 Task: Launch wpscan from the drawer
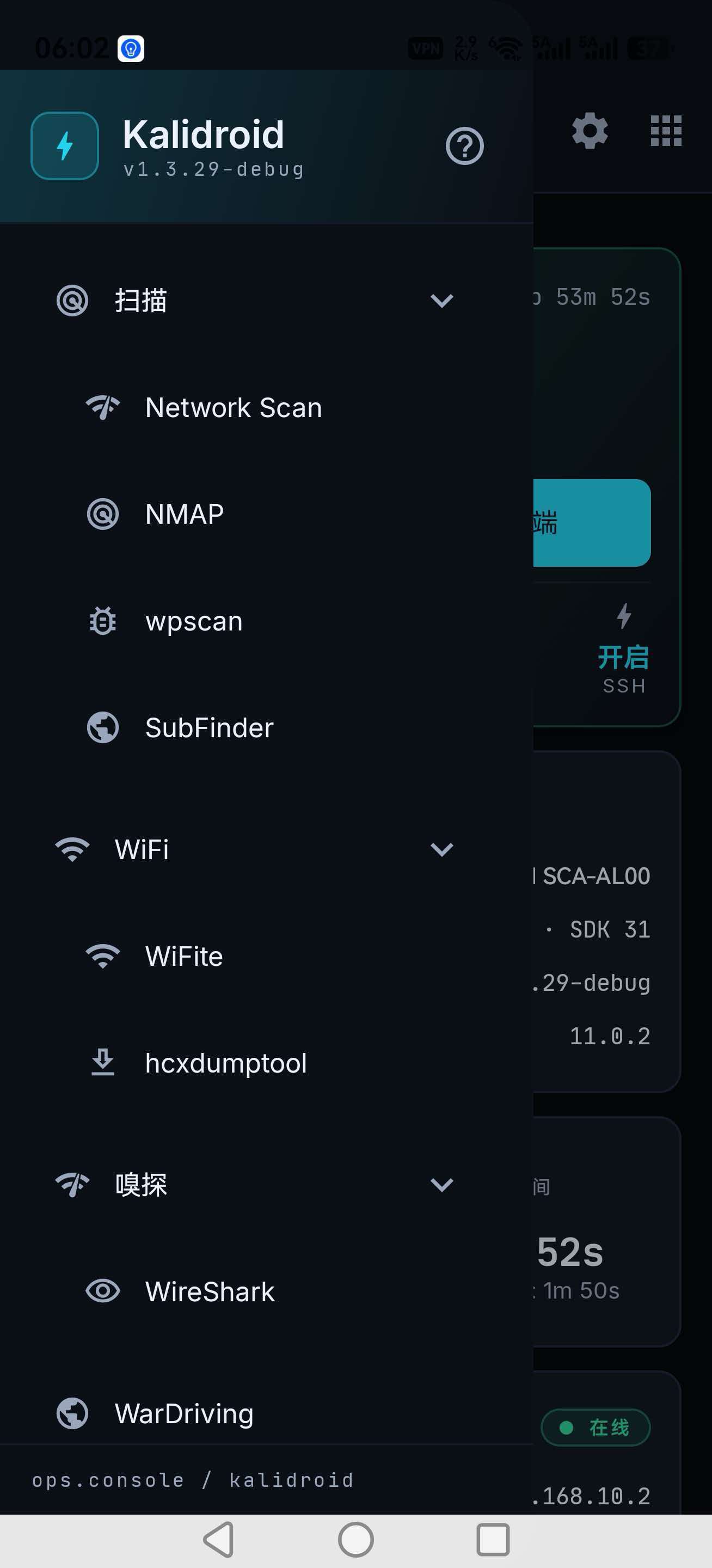[267, 621]
